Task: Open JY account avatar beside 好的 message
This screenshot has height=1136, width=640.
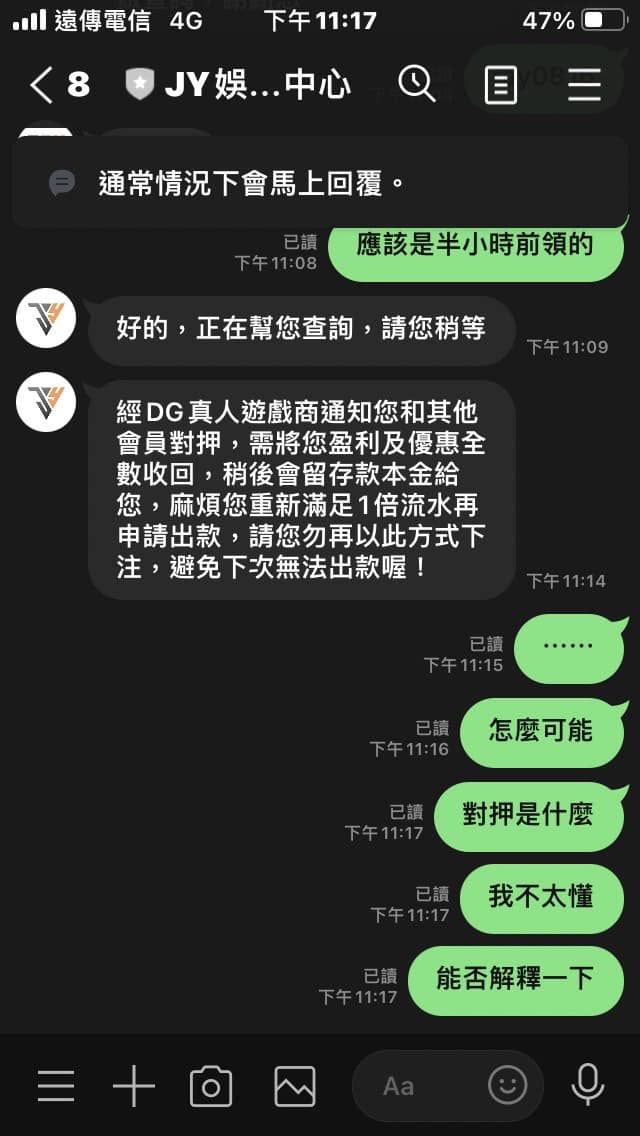Action: tap(46, 318)
